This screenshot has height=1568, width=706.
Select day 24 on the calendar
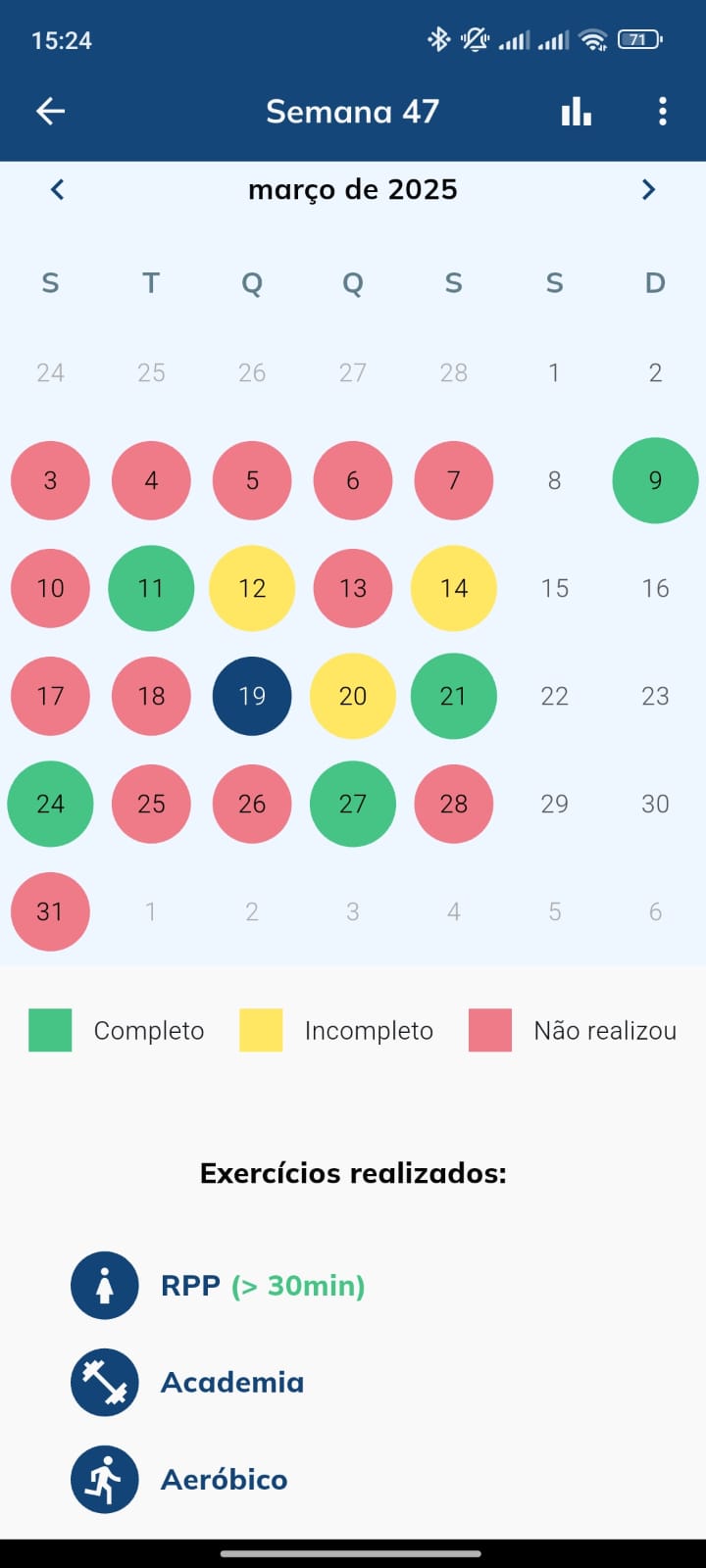[x=50, y=804]
